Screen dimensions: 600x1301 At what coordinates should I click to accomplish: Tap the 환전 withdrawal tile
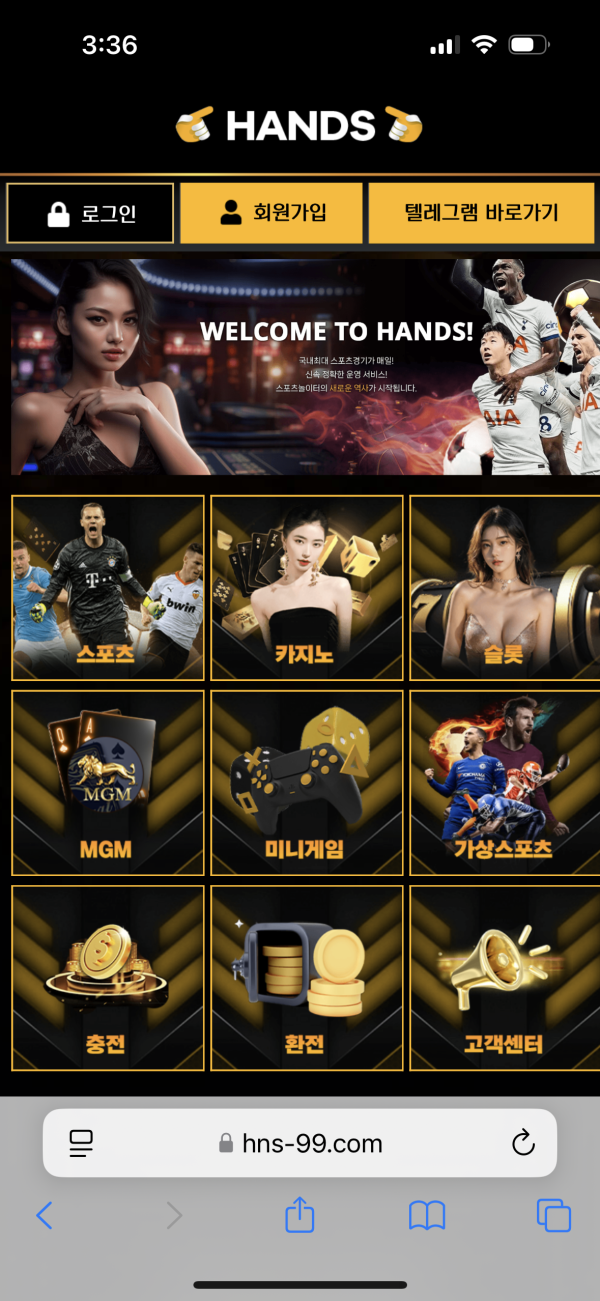click(x=306, y=978)
